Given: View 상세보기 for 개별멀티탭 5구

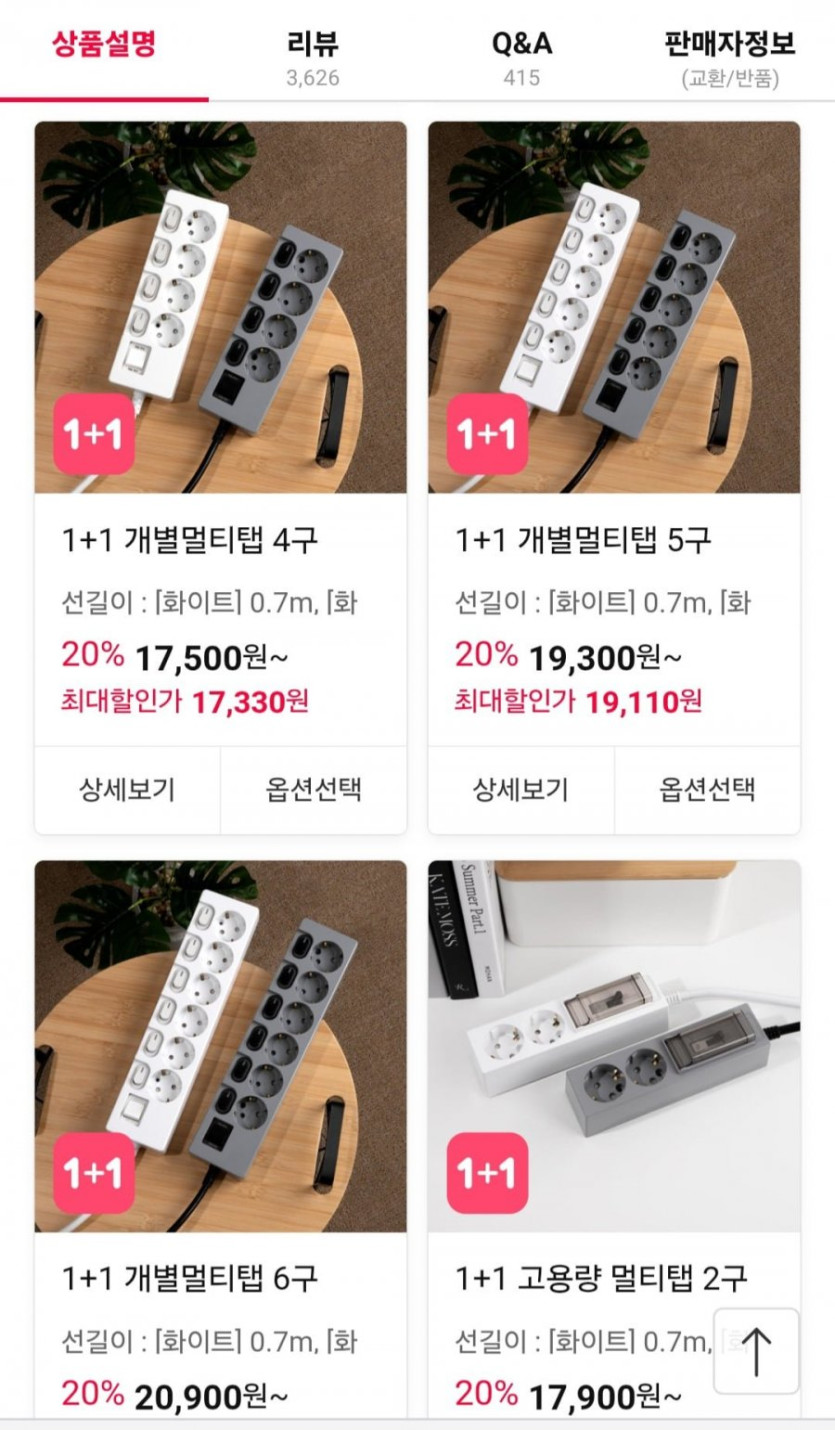Looking at the screenshot, I should coord(520,790).
